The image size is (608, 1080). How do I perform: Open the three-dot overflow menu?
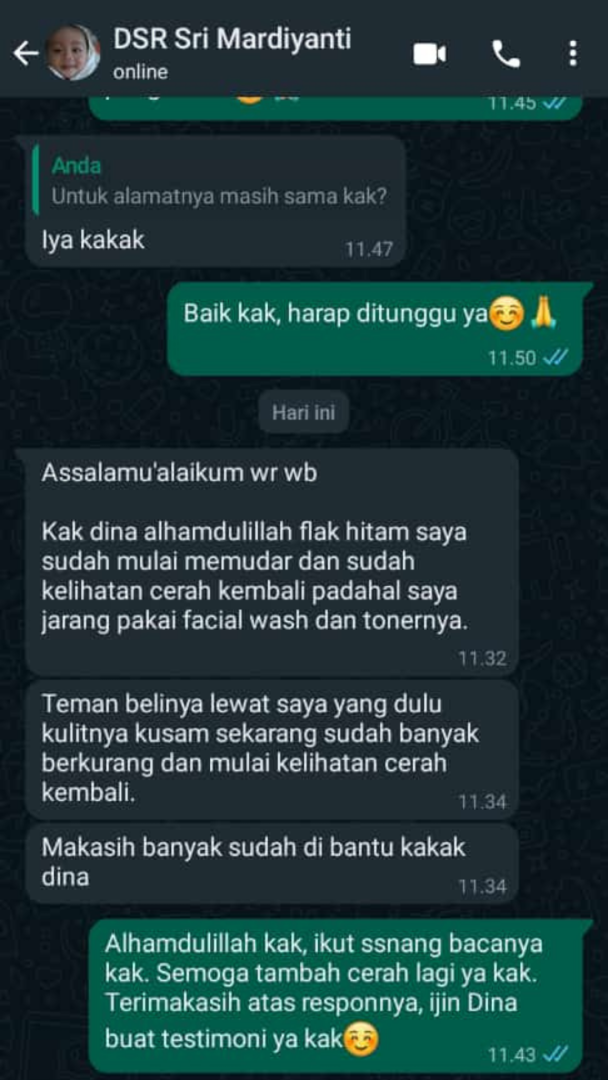pos(572,54)
